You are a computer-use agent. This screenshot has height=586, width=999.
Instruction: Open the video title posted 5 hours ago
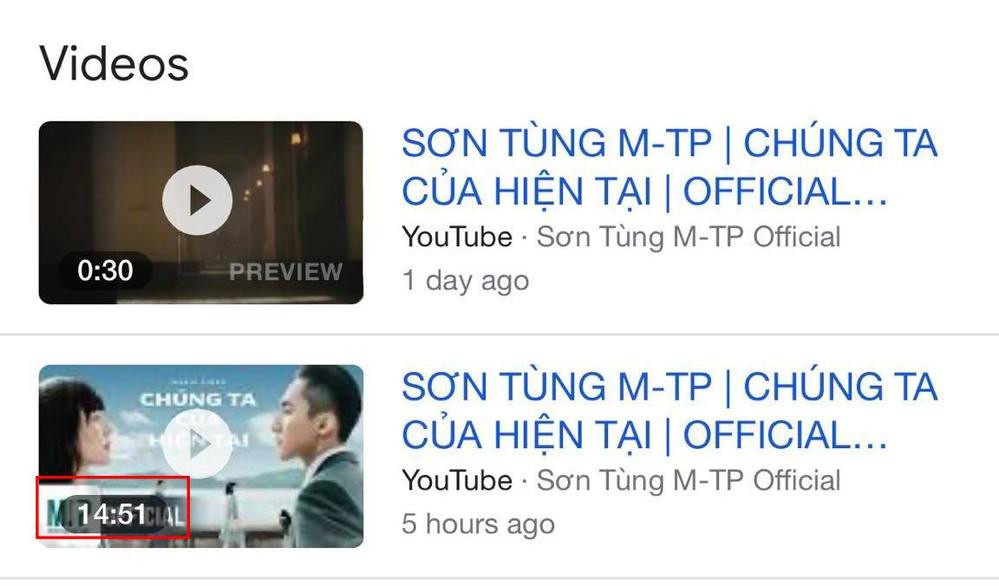click(668, 410)
